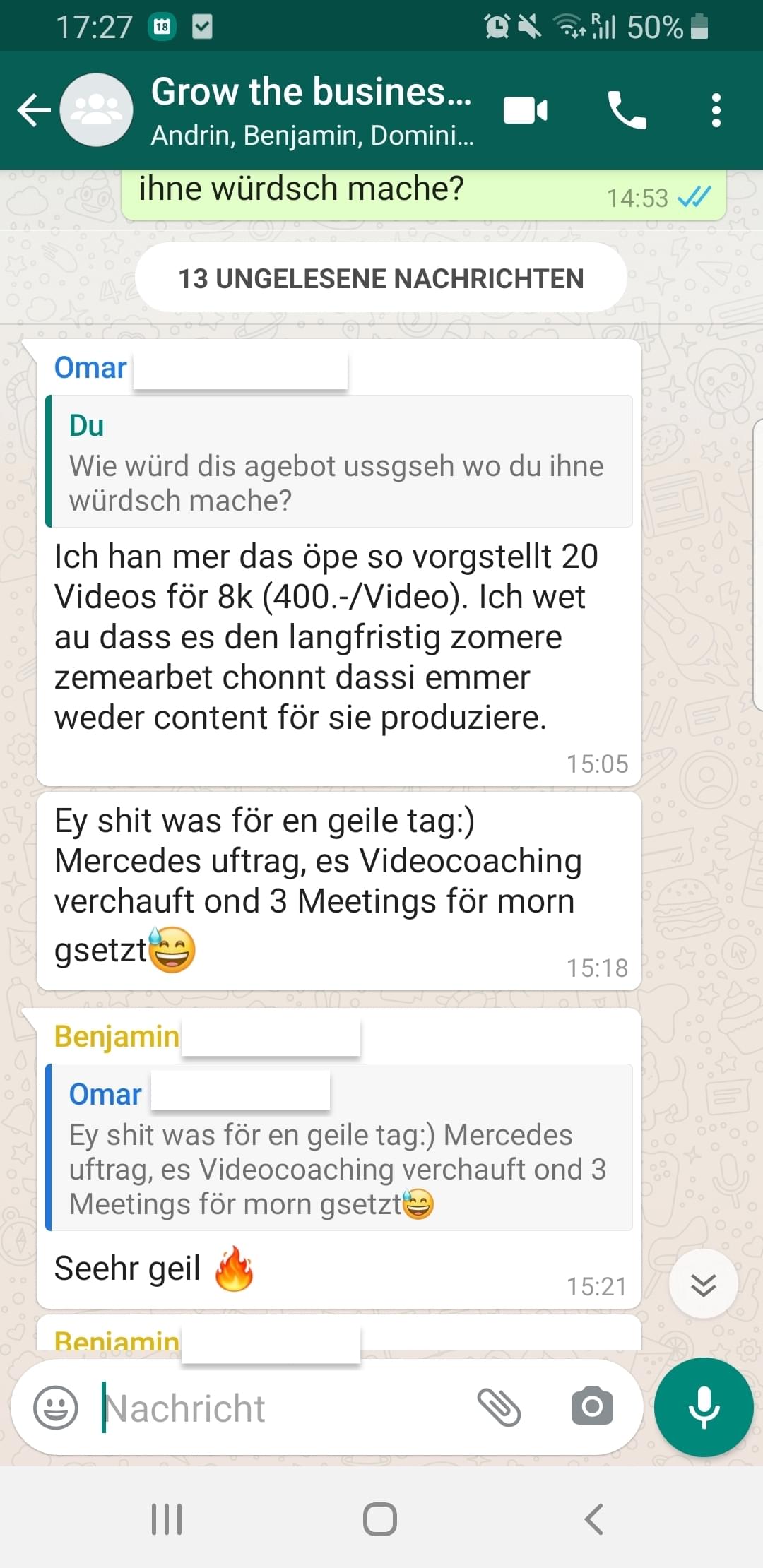Open the group profile picture

pyautogui.click(x=97, y=110)
